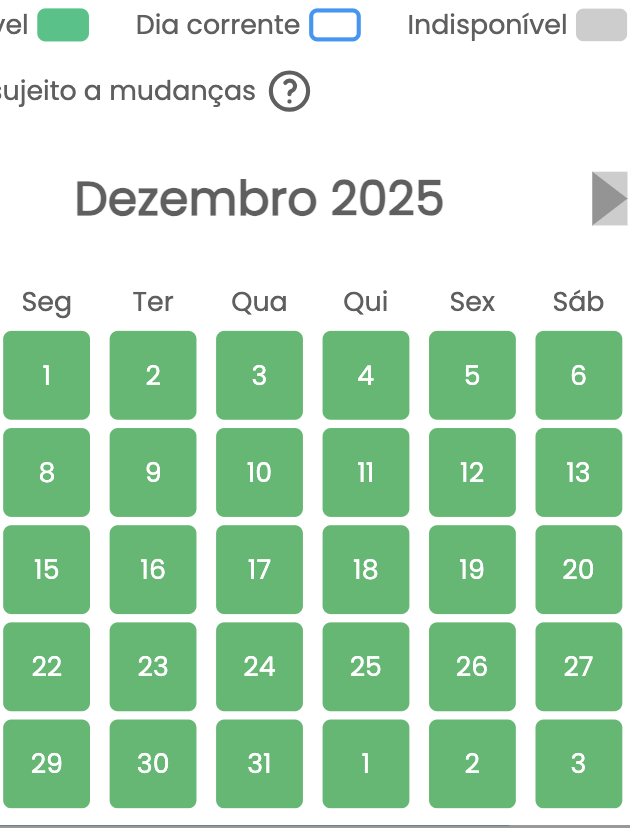The width and height of the screenshot is (630, 828).
Task: Select December 4 on the calendar
Action: (366, 375)
